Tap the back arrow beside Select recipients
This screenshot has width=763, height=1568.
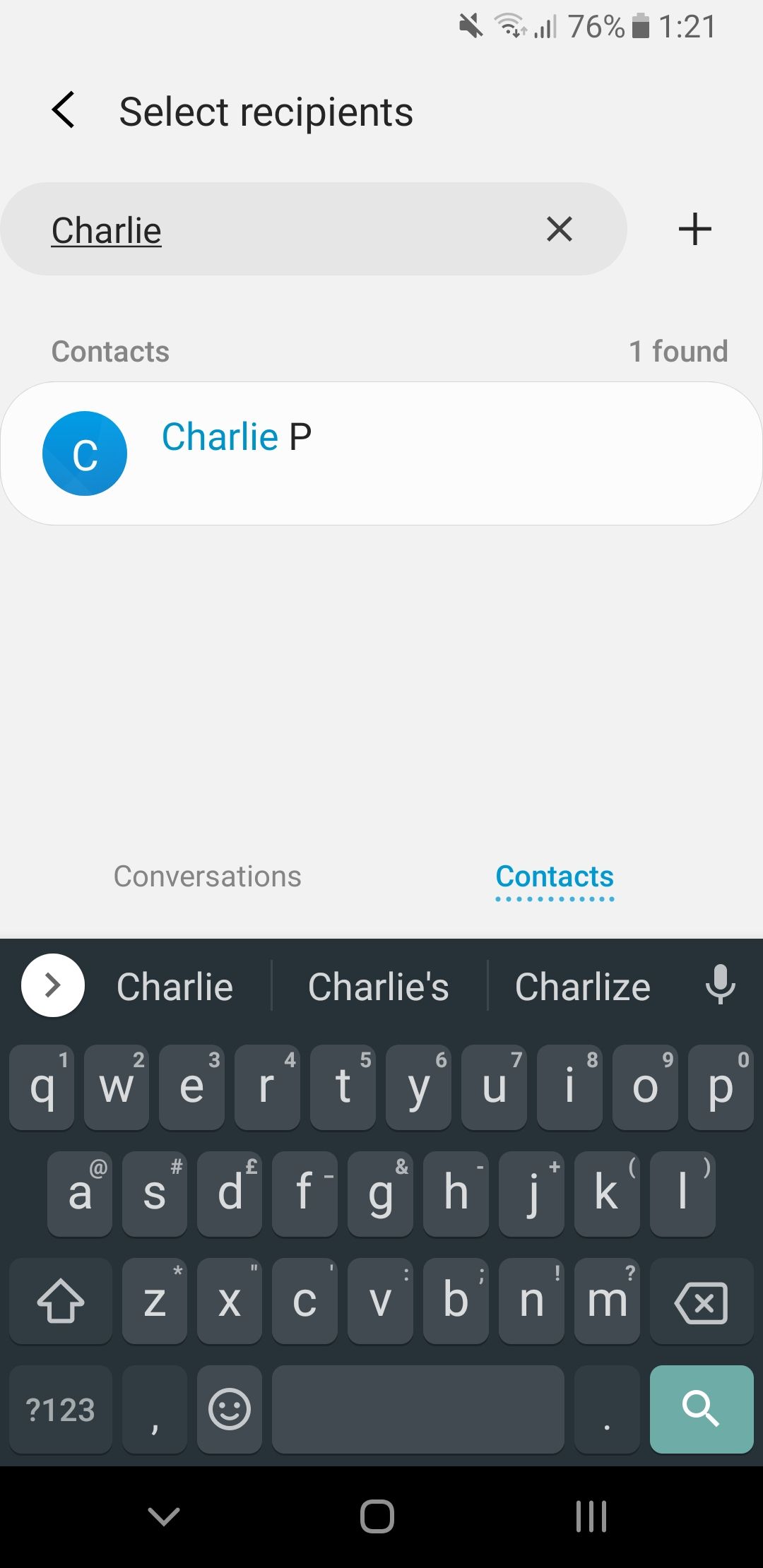coord(64,110)
